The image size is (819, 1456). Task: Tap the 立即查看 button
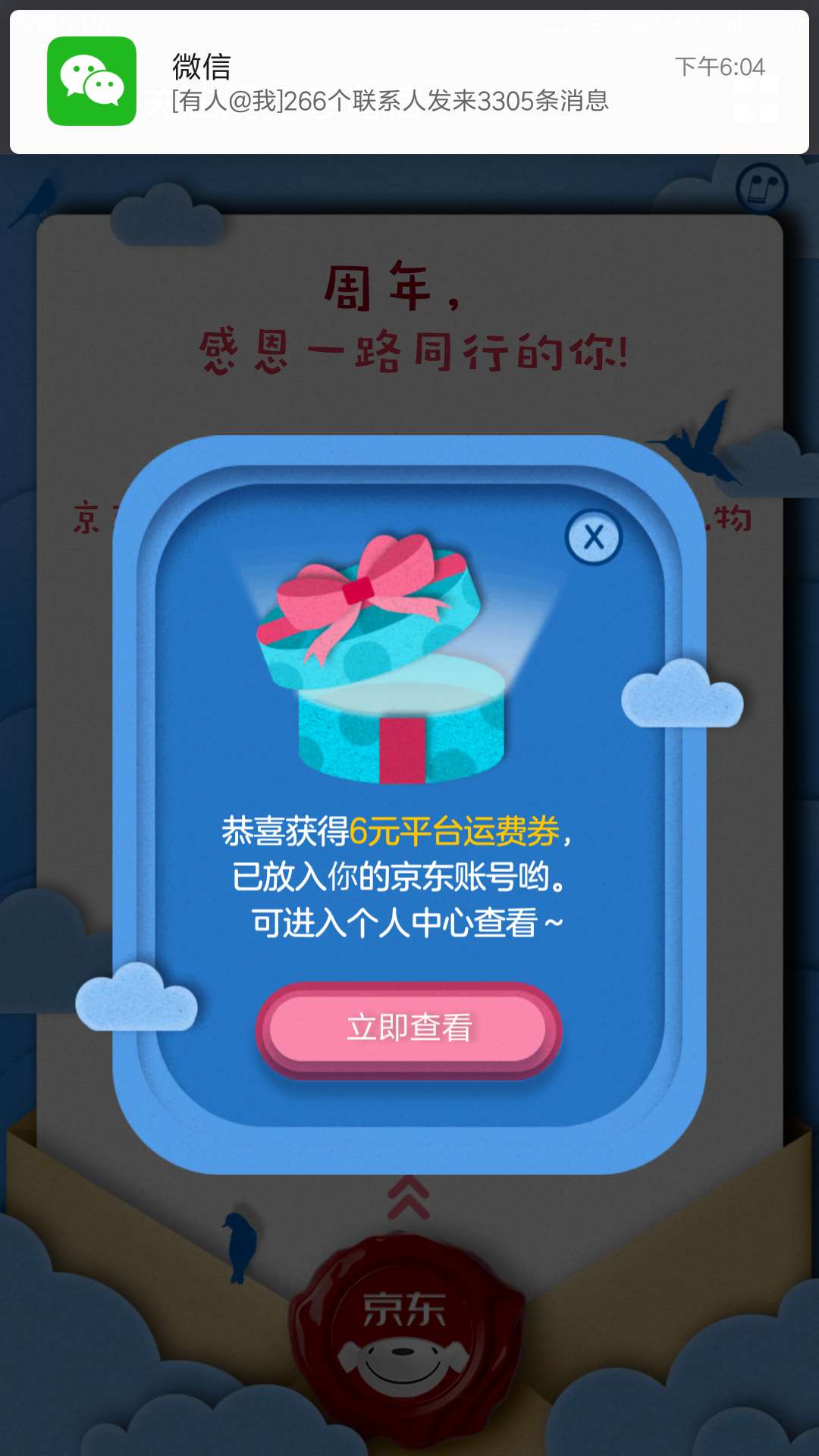[409, 1028]
